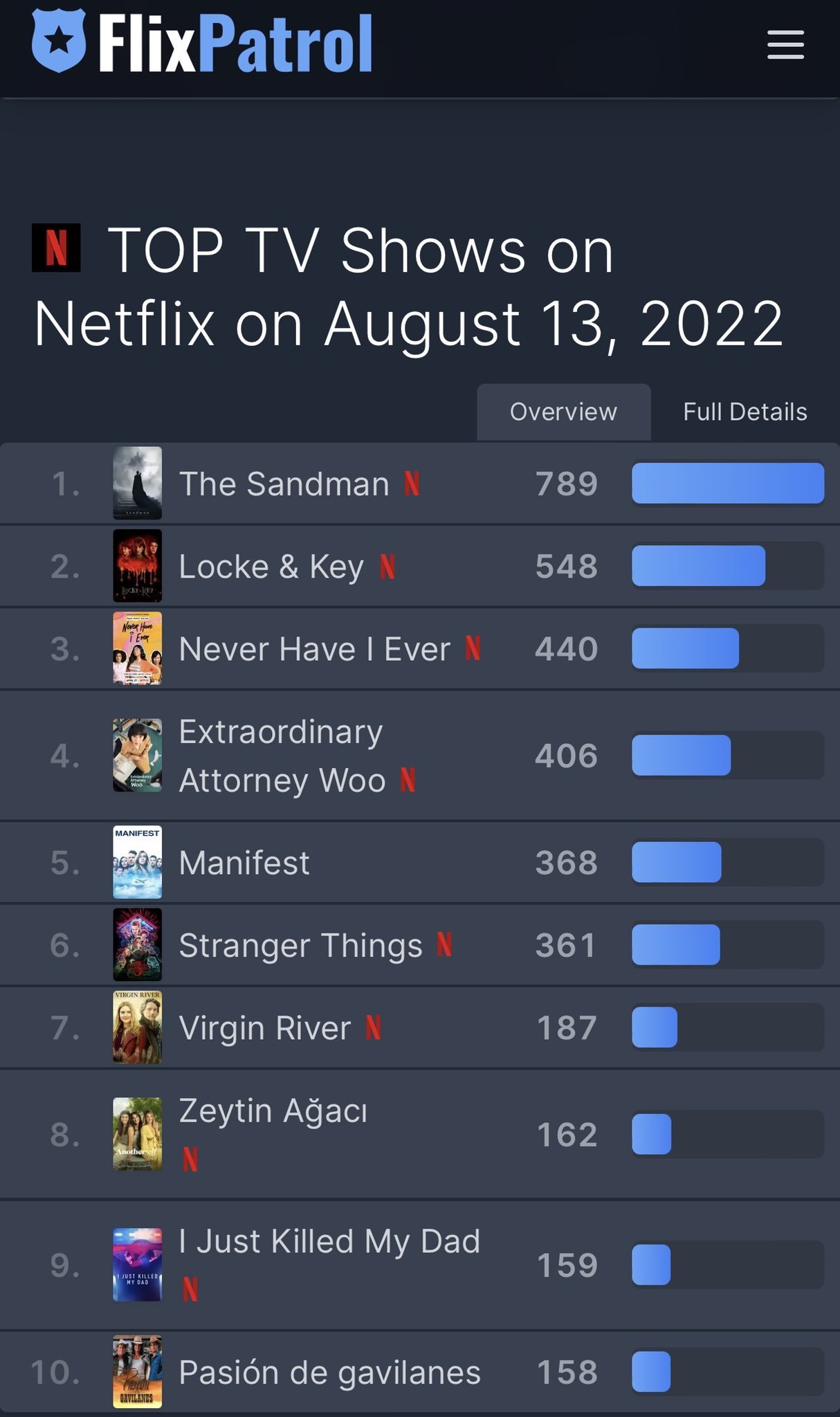Open The Sandman entry

click(284, 484)
